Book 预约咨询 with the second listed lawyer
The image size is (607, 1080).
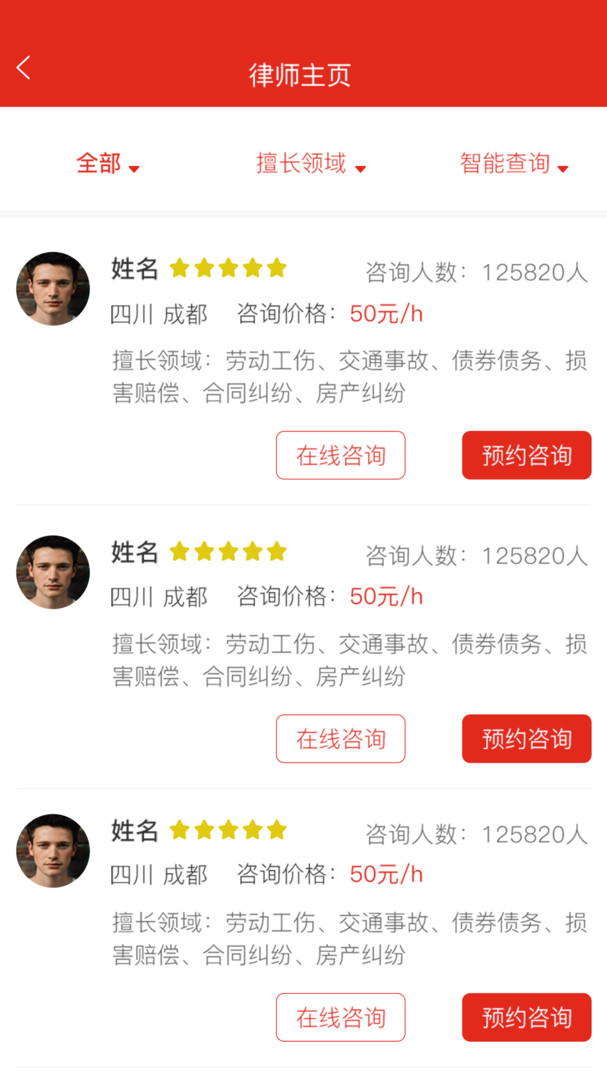click(526, 739)
